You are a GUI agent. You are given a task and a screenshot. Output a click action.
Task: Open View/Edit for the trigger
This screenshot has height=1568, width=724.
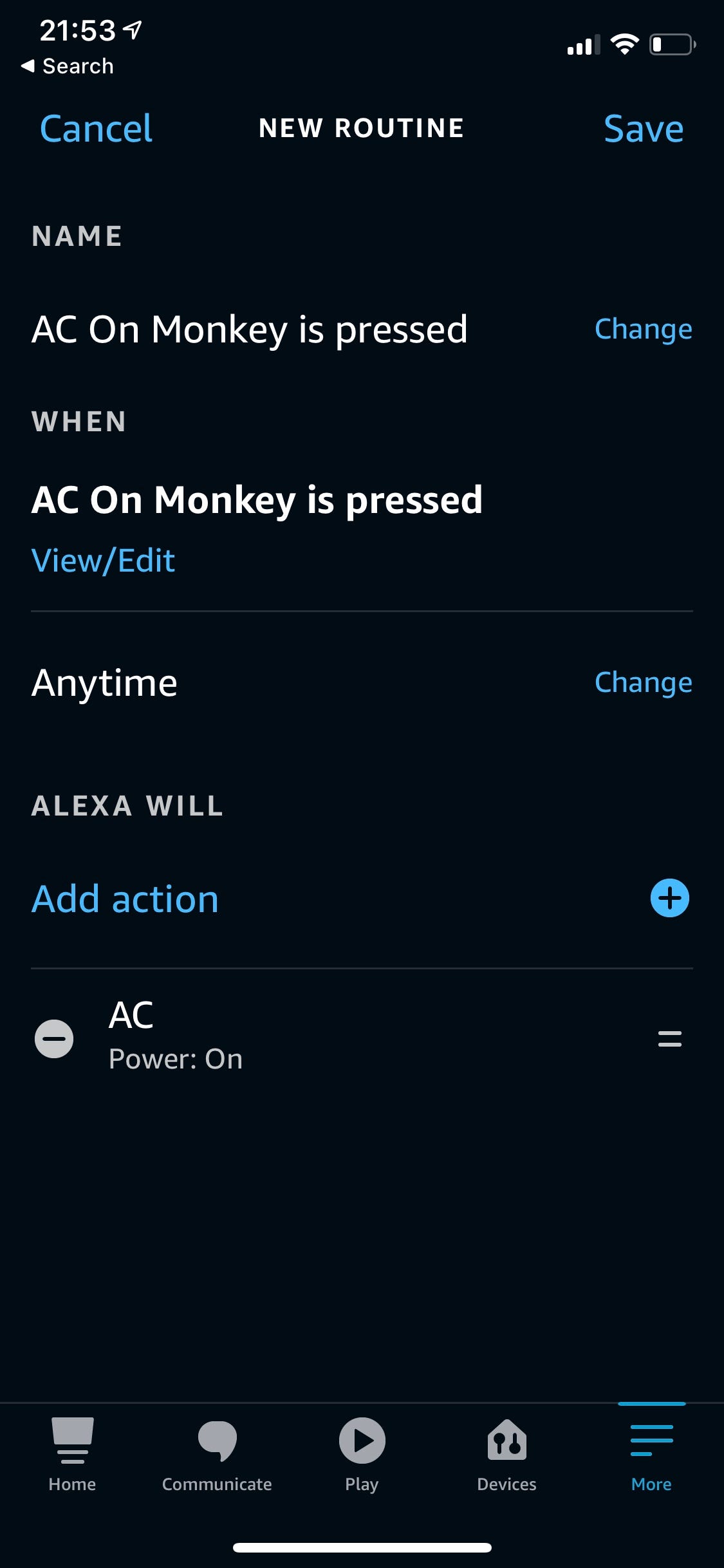click(103, 560)
